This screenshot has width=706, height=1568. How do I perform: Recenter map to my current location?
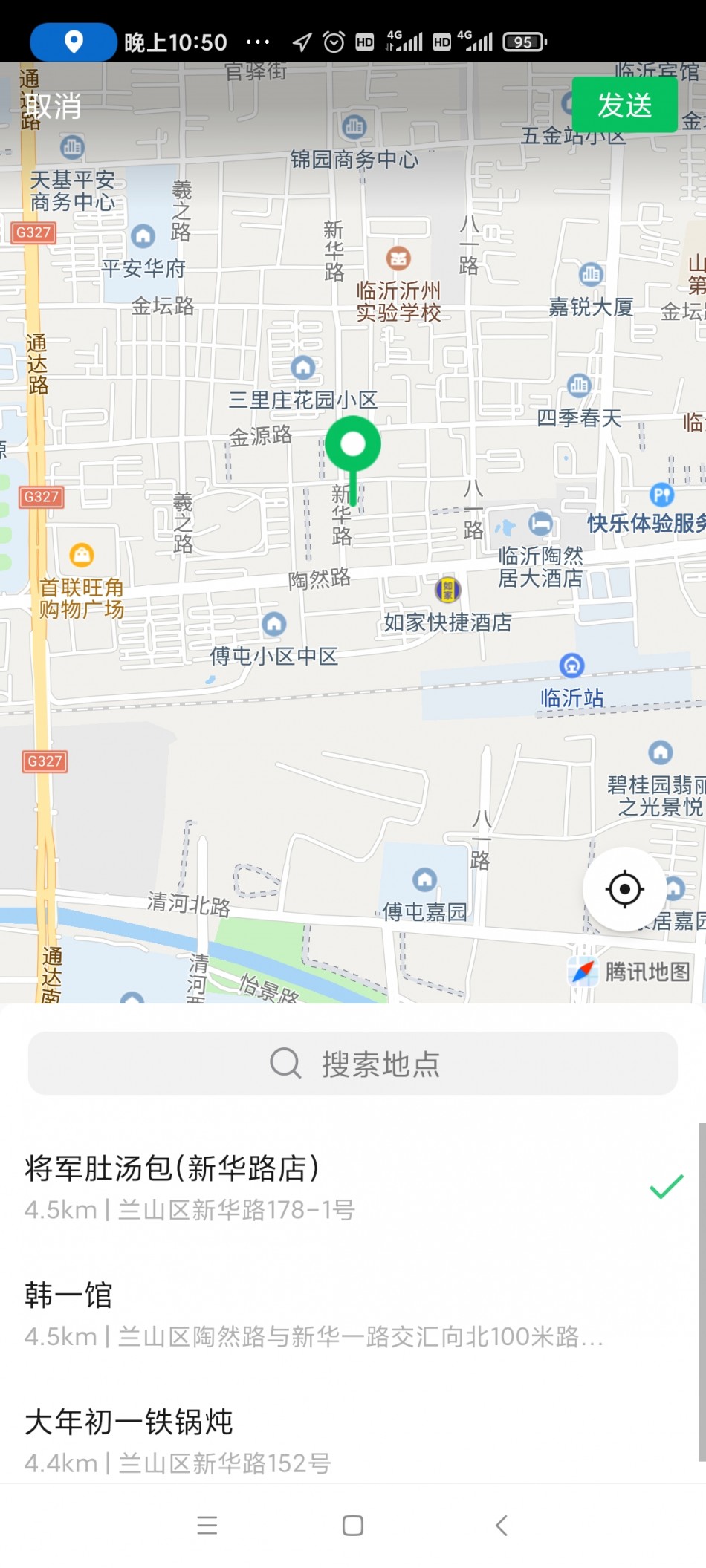click(x=624, y=888)
